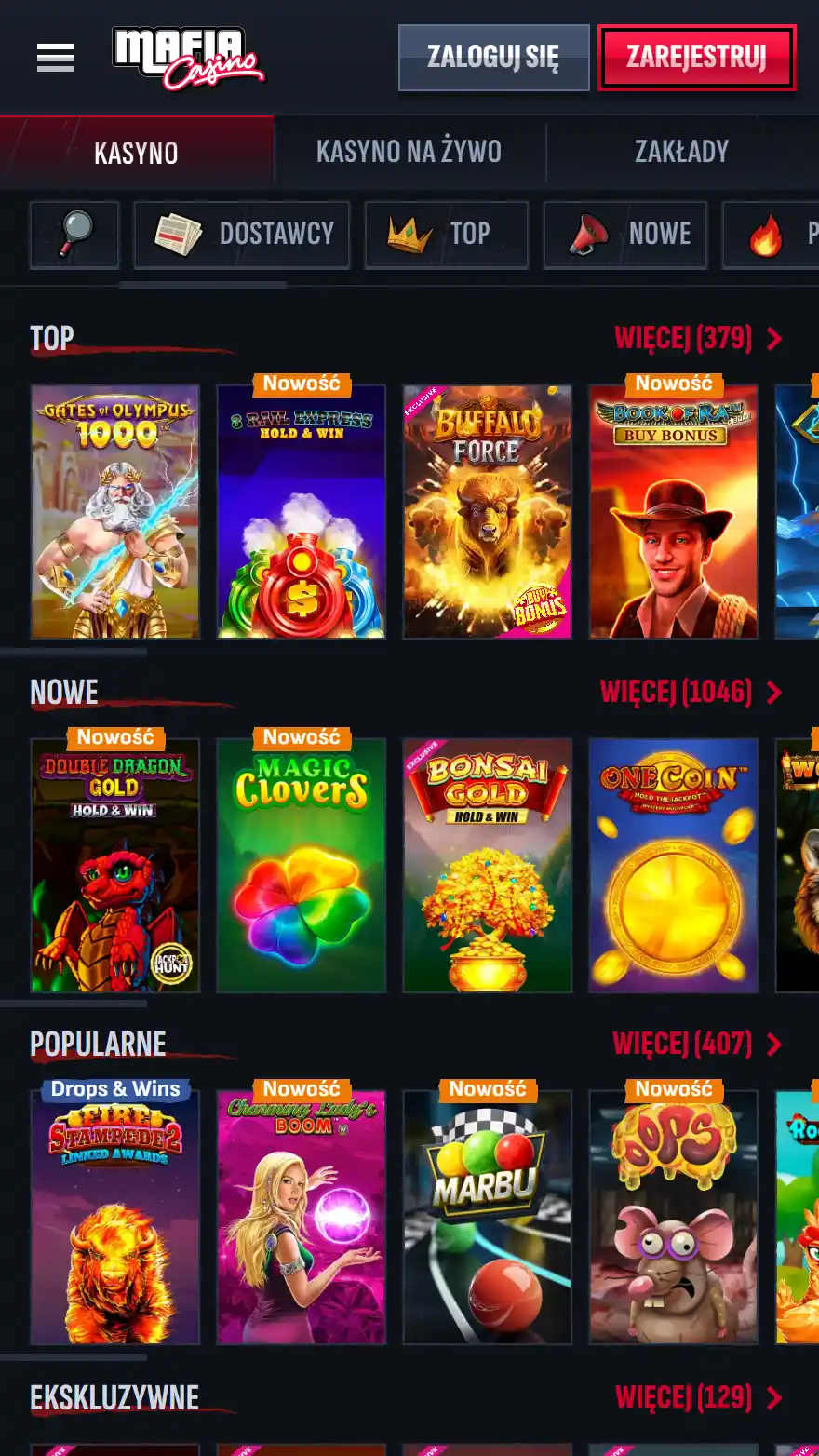Switch to the Zakłady tab
This screenshot has width=819, height=1456.
coord(681,152)
